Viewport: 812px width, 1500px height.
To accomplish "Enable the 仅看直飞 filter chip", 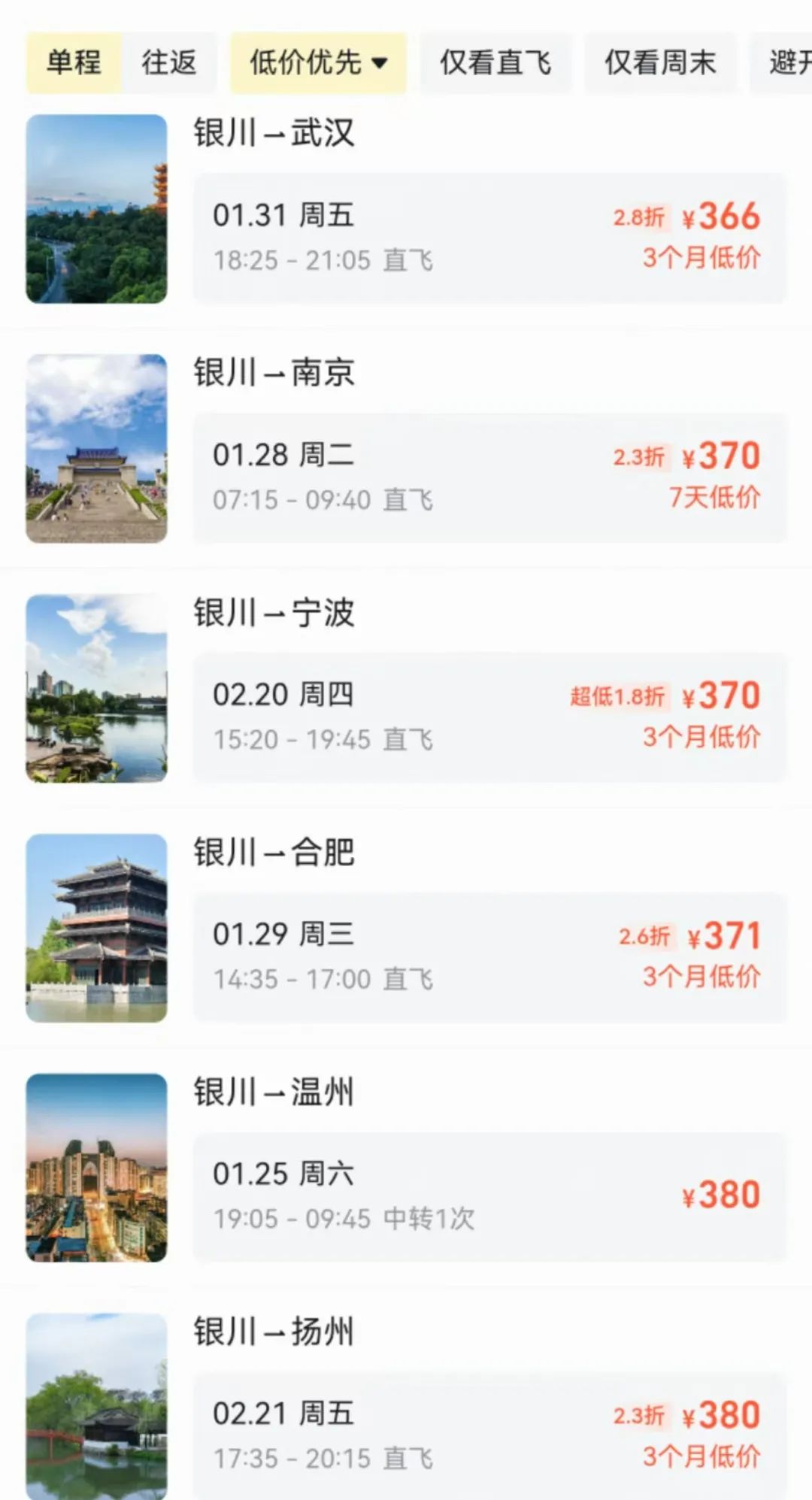I will pos(495,62).
